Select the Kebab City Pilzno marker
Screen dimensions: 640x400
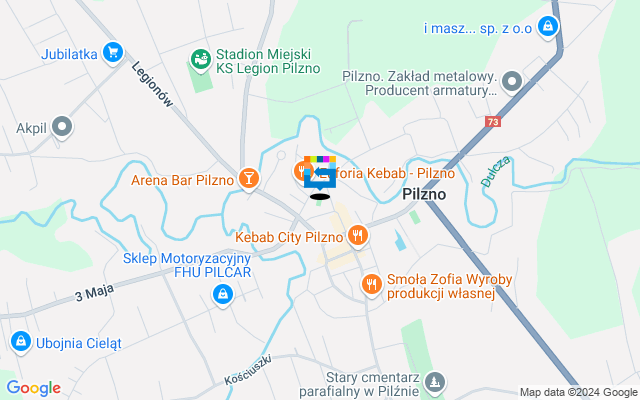coord(359,237)
